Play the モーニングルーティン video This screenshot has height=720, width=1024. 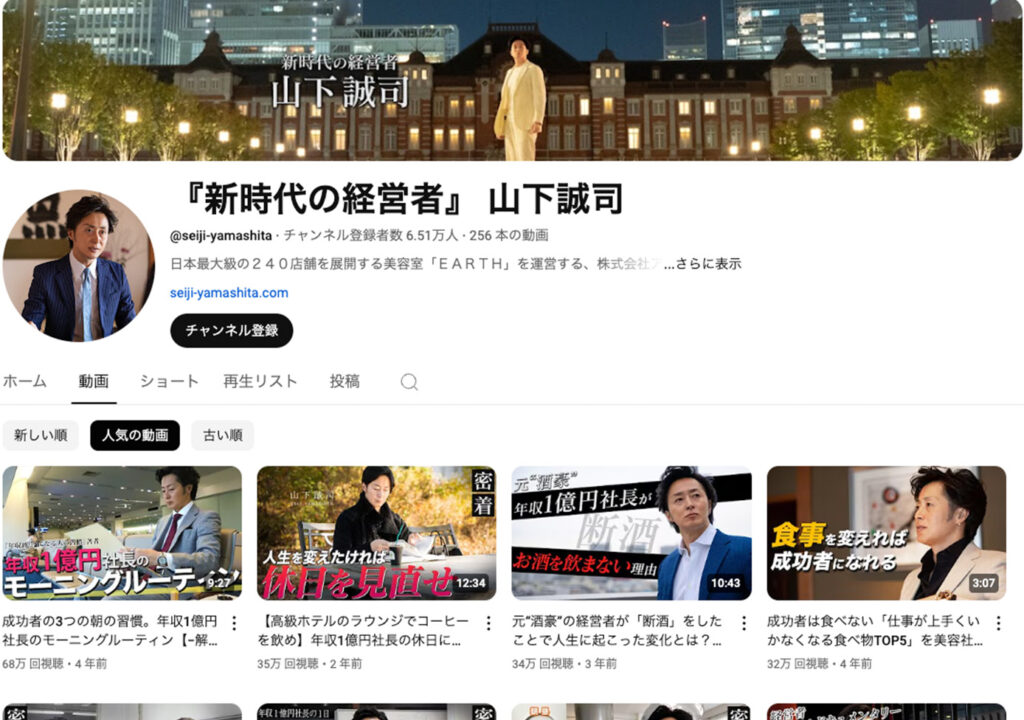tap(122, 533)
